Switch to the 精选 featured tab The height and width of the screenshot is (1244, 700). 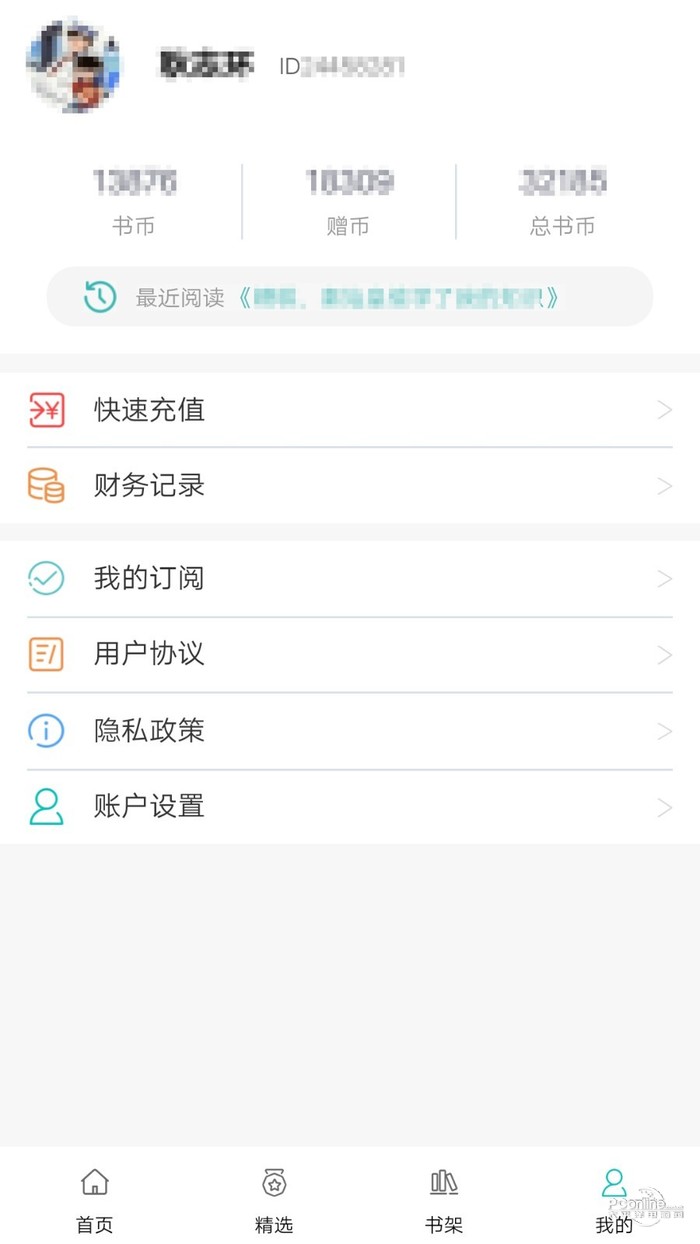point(274,1199)
